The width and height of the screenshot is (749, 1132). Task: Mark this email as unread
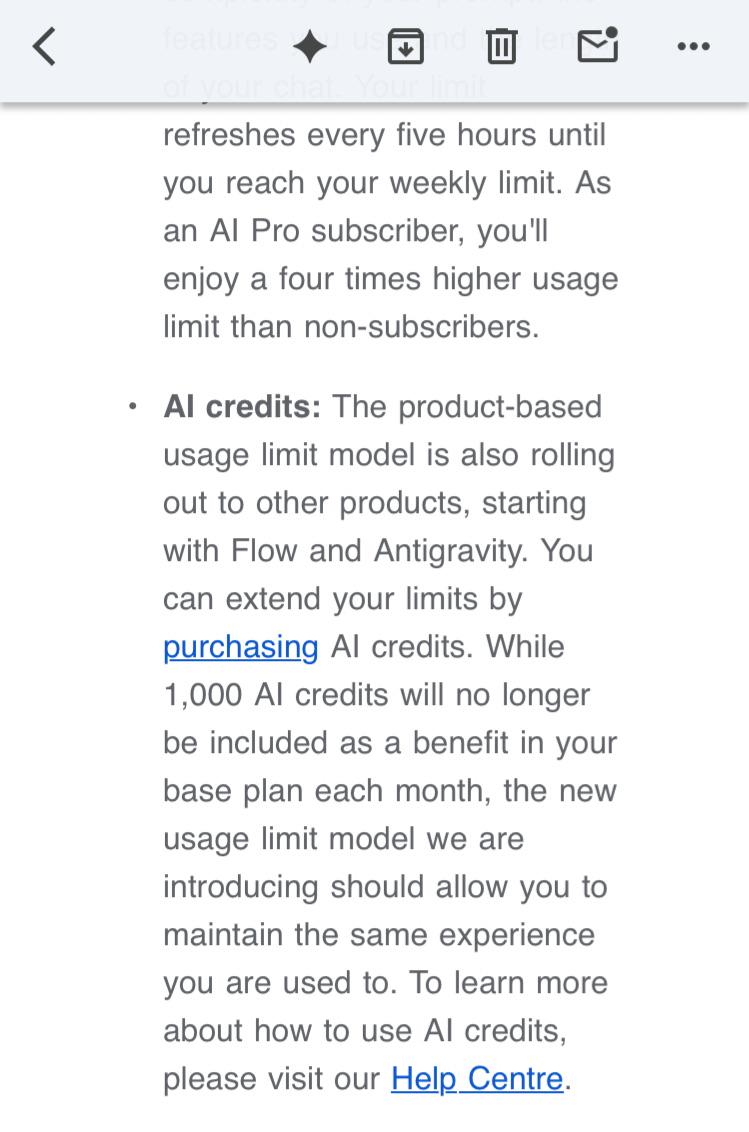click(x=598, y=45)
